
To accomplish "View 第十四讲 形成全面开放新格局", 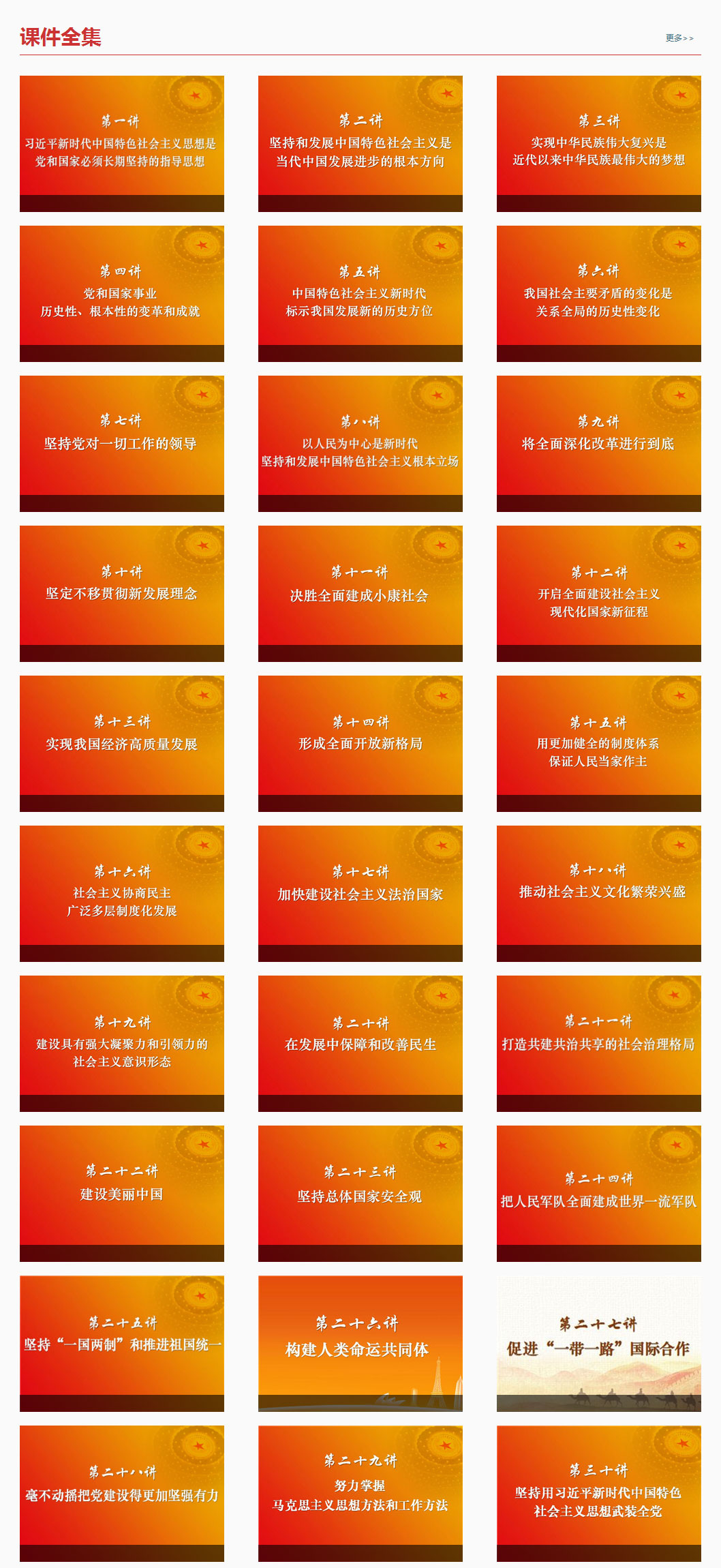I will click(x=360, y=744).
